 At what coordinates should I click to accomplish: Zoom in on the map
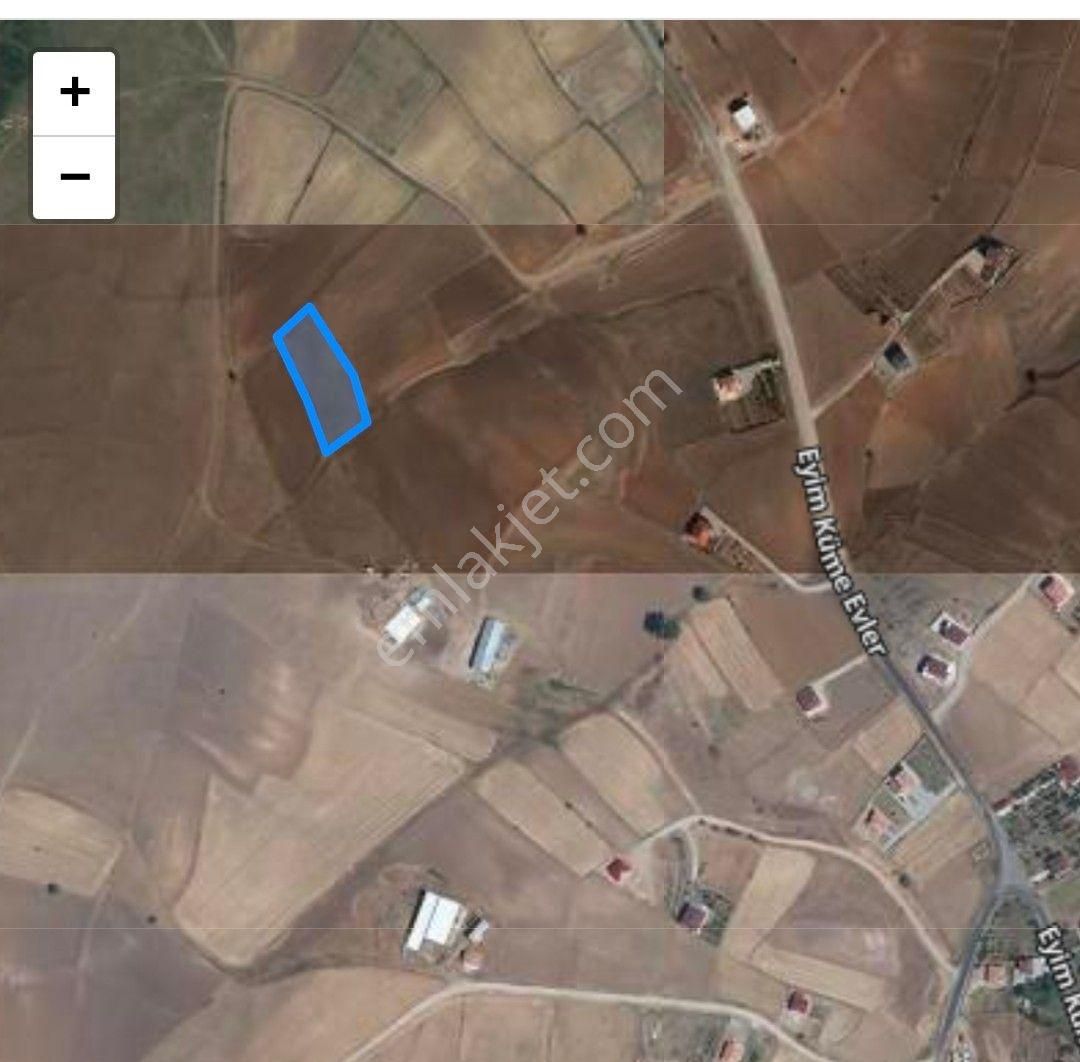(74, 93)
